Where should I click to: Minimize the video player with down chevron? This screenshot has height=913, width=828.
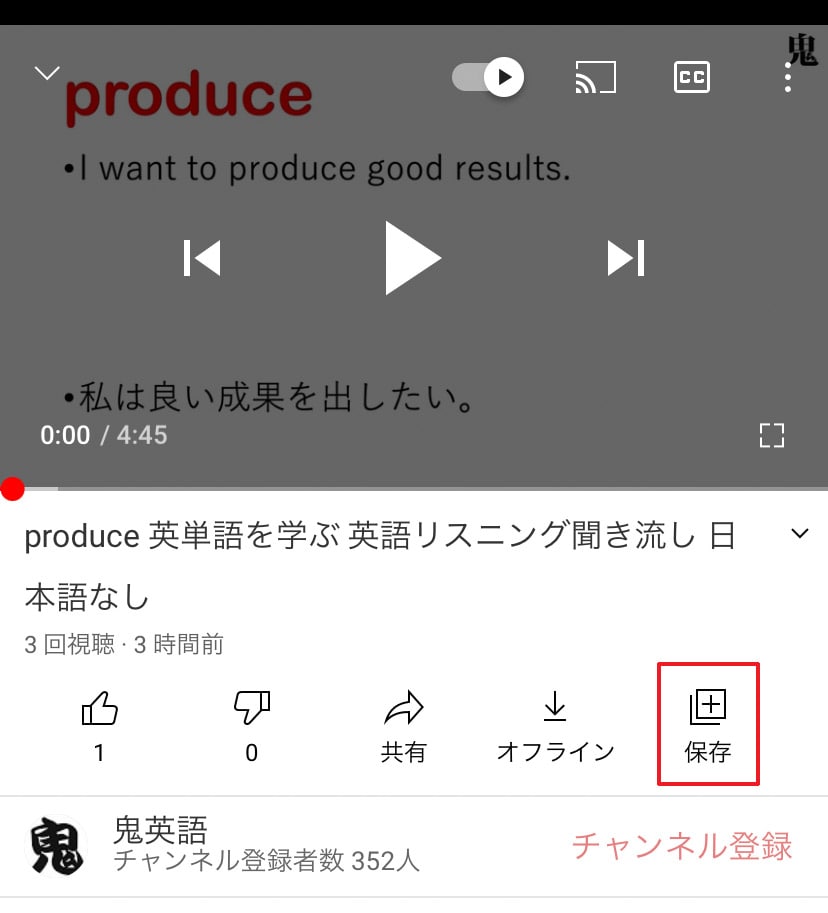coord(47,73)
